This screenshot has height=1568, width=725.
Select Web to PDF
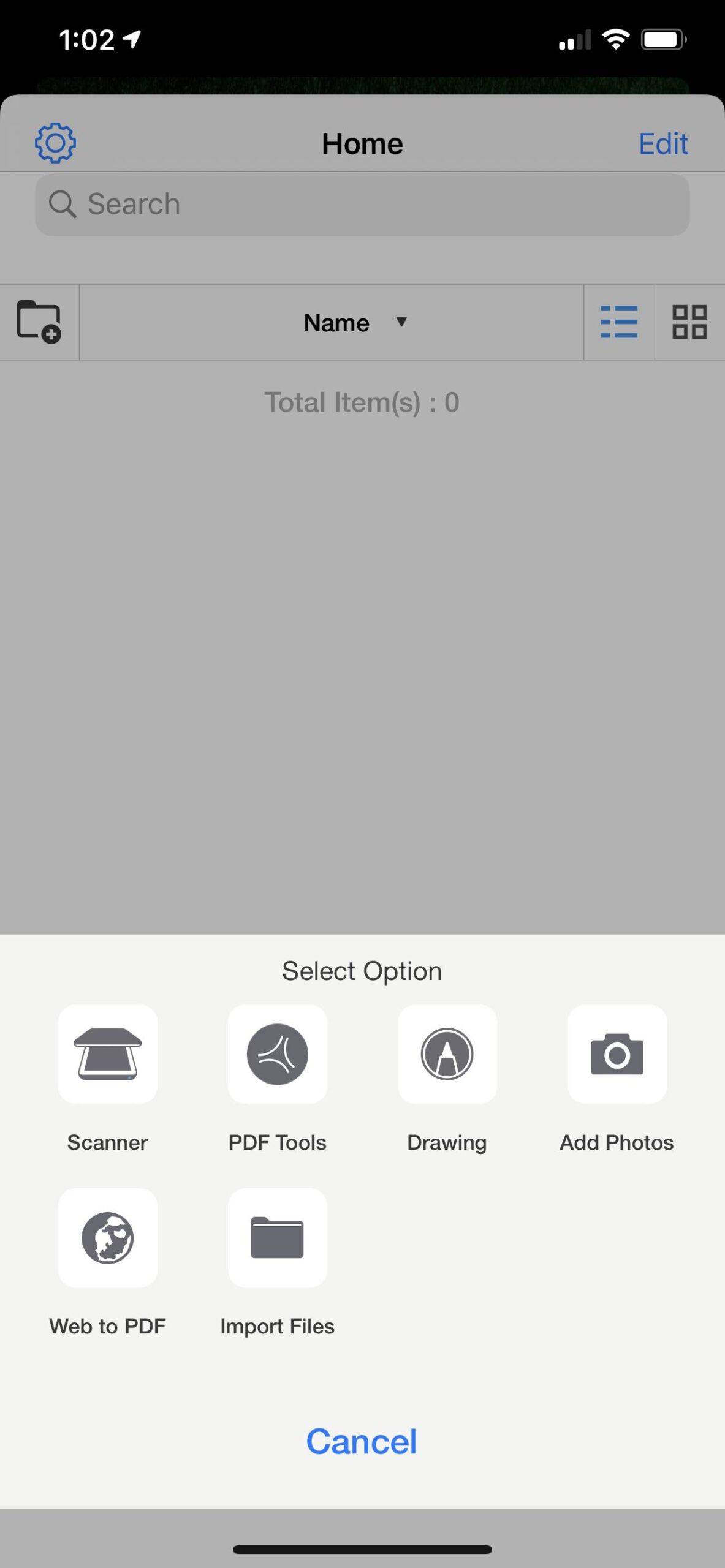pos(107,1238)
